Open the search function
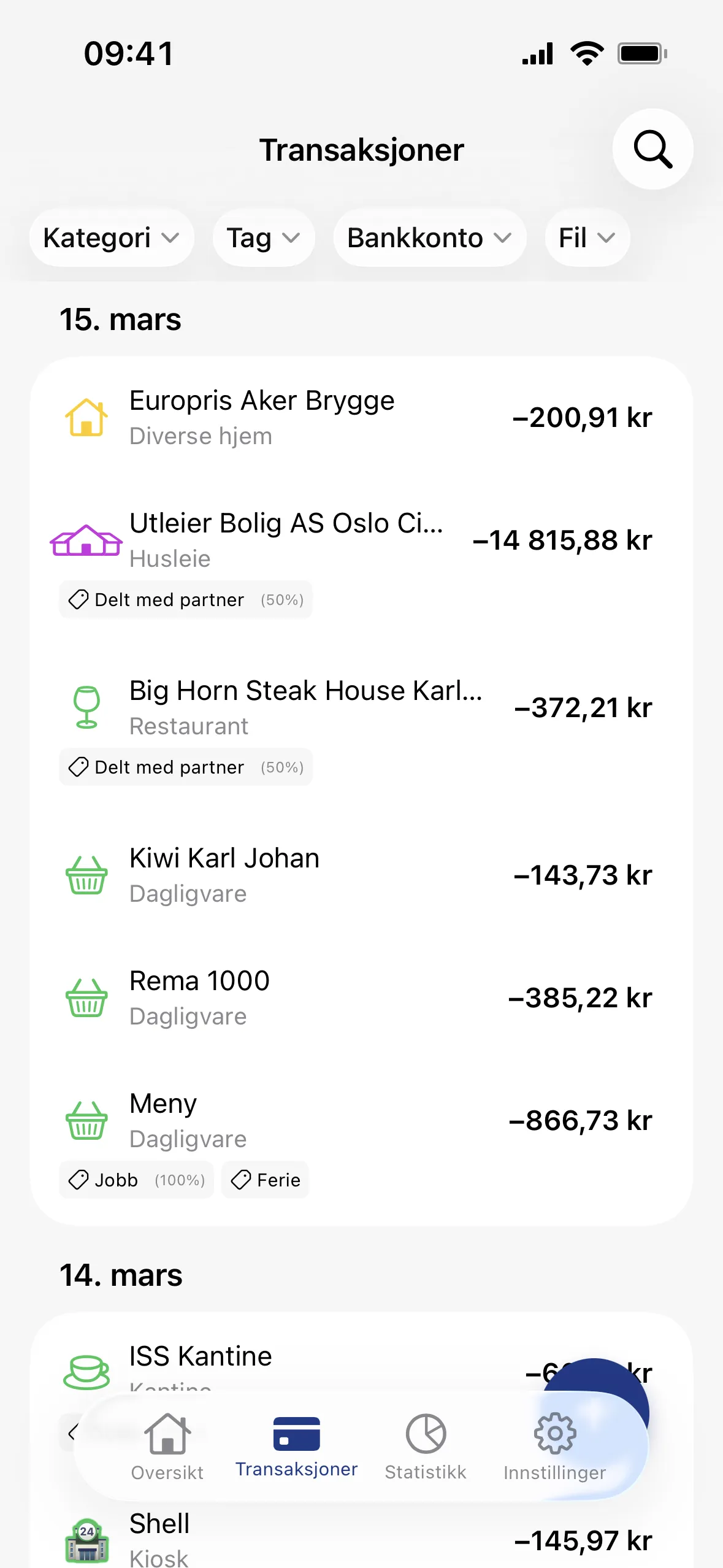 [652, 149]
